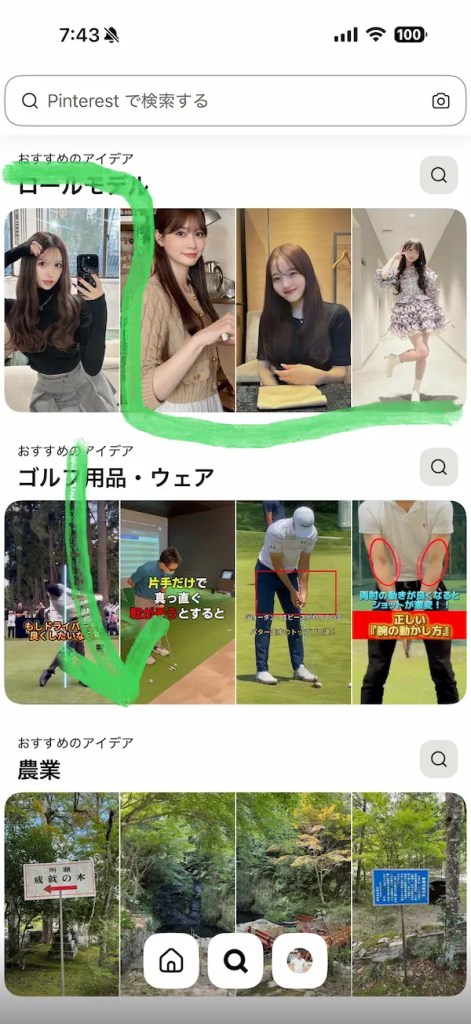
Task: Open the 片手だけで真っ直ぐ golf pin
Action: 178,602
